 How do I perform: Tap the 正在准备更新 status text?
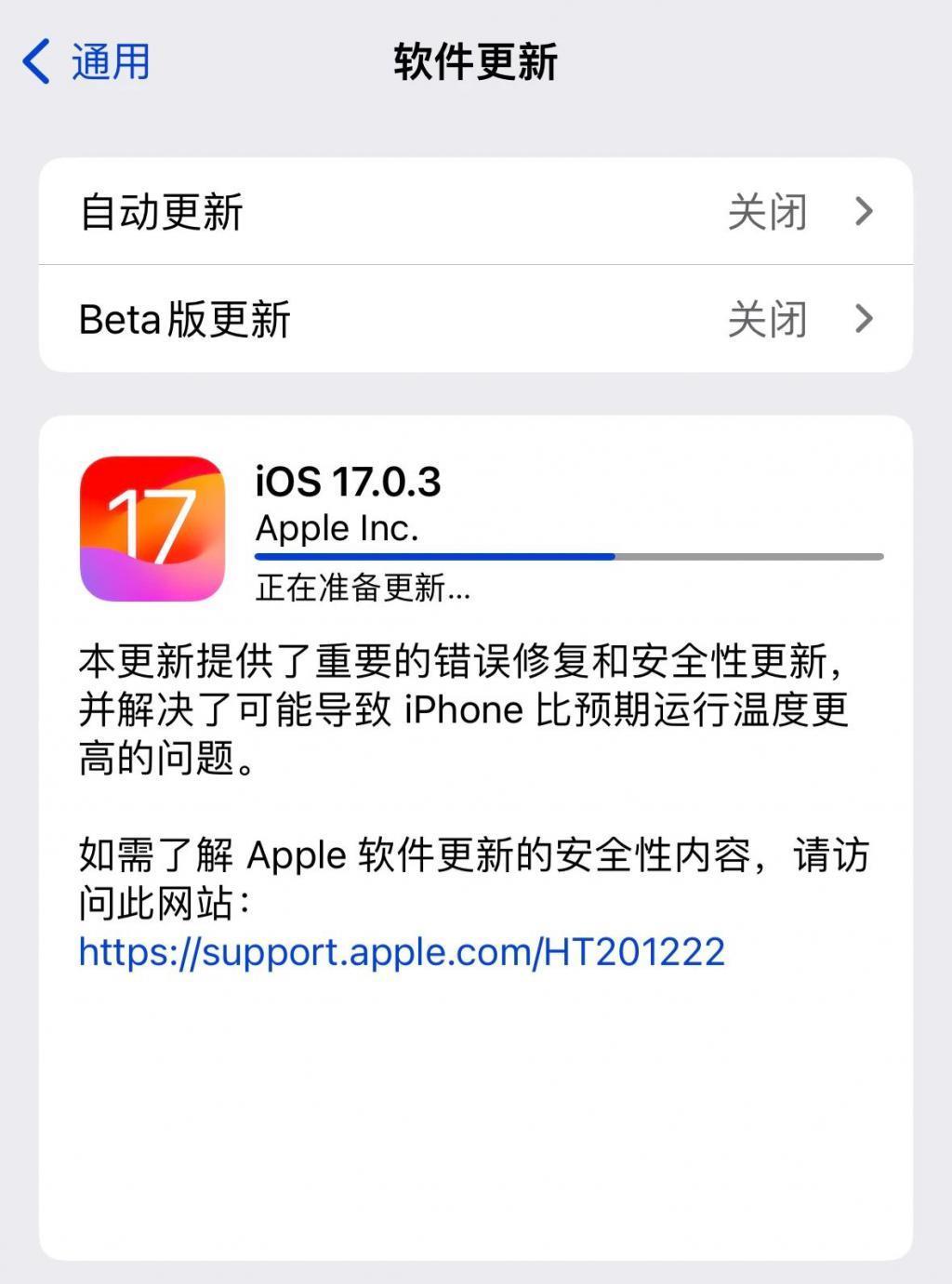[364, 589]
